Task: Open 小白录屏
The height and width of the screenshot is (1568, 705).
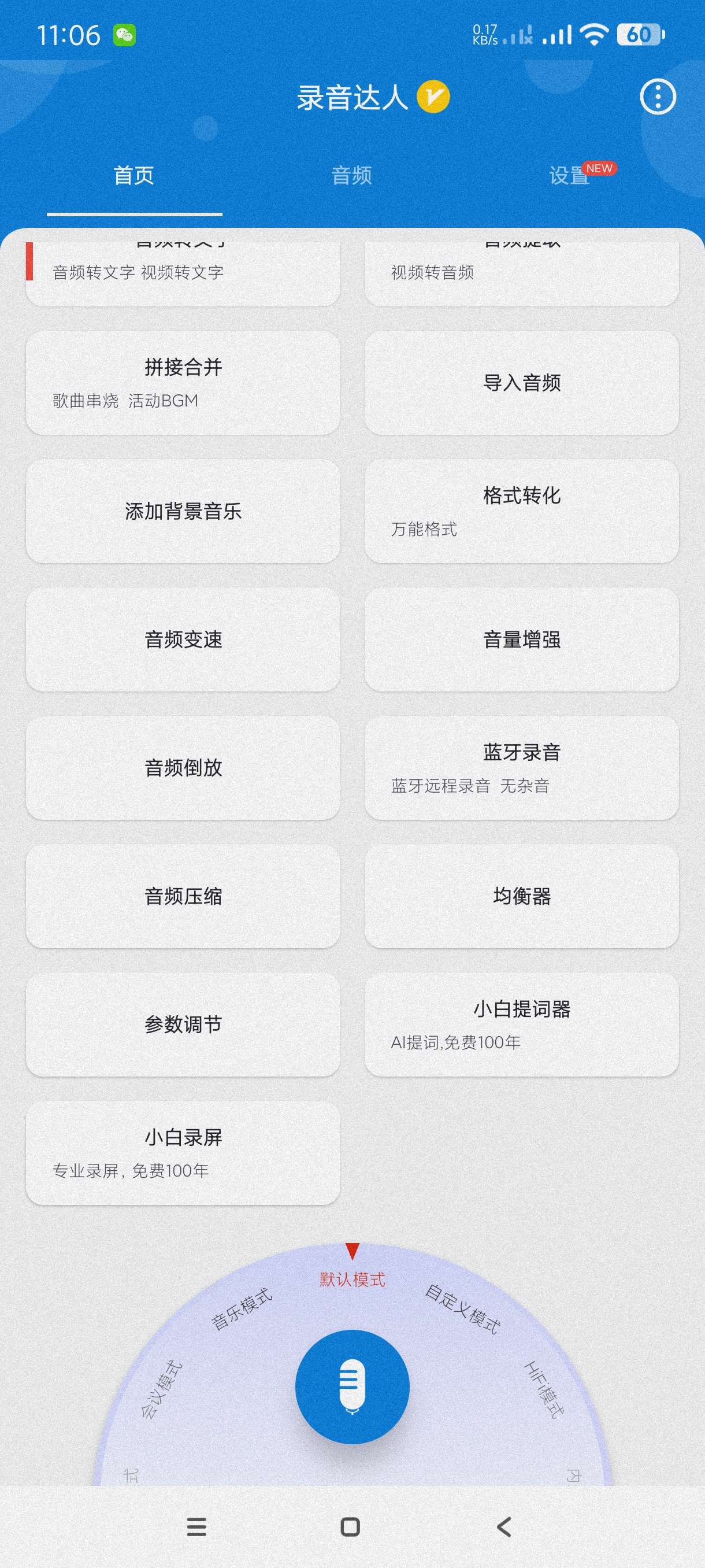Action: pos(183,1153)
